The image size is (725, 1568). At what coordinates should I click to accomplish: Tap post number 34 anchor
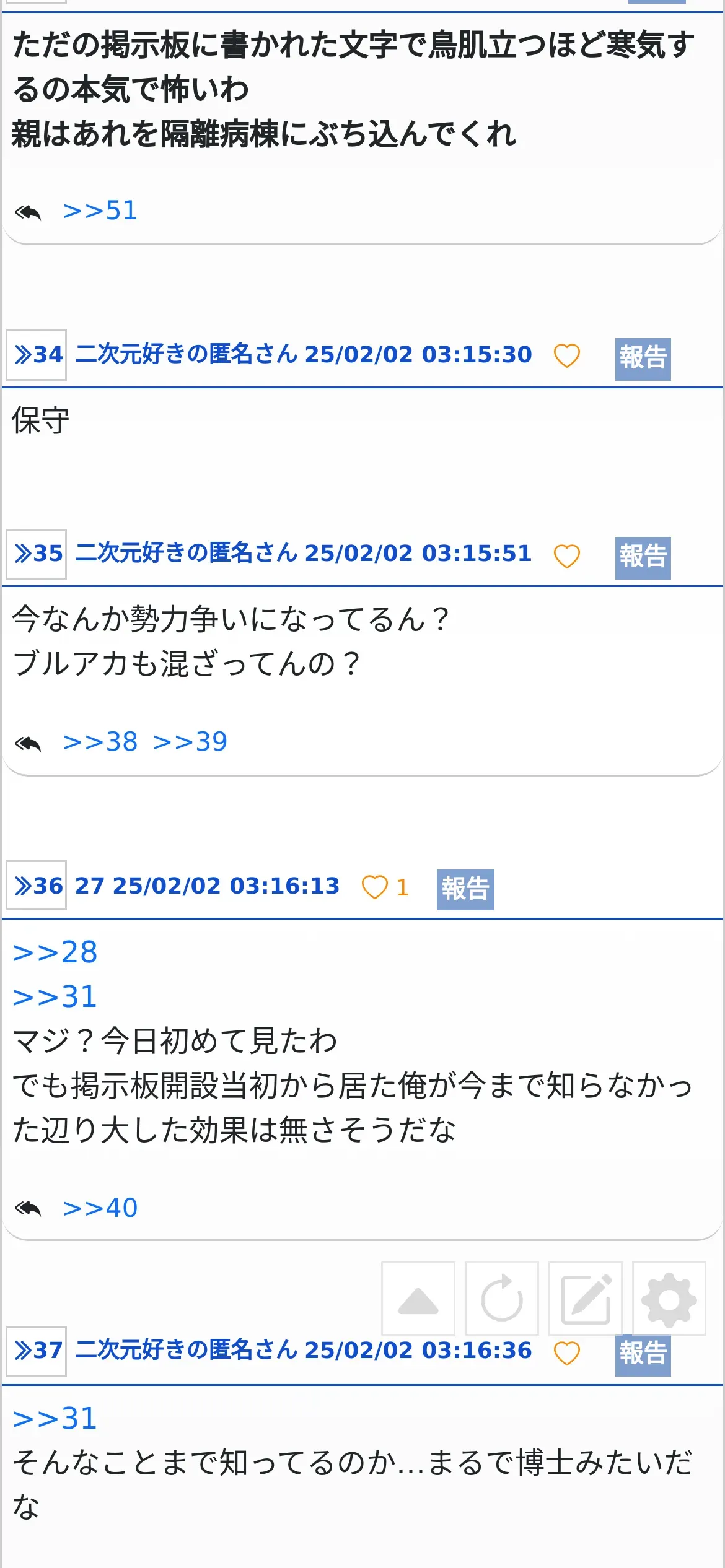37,355
